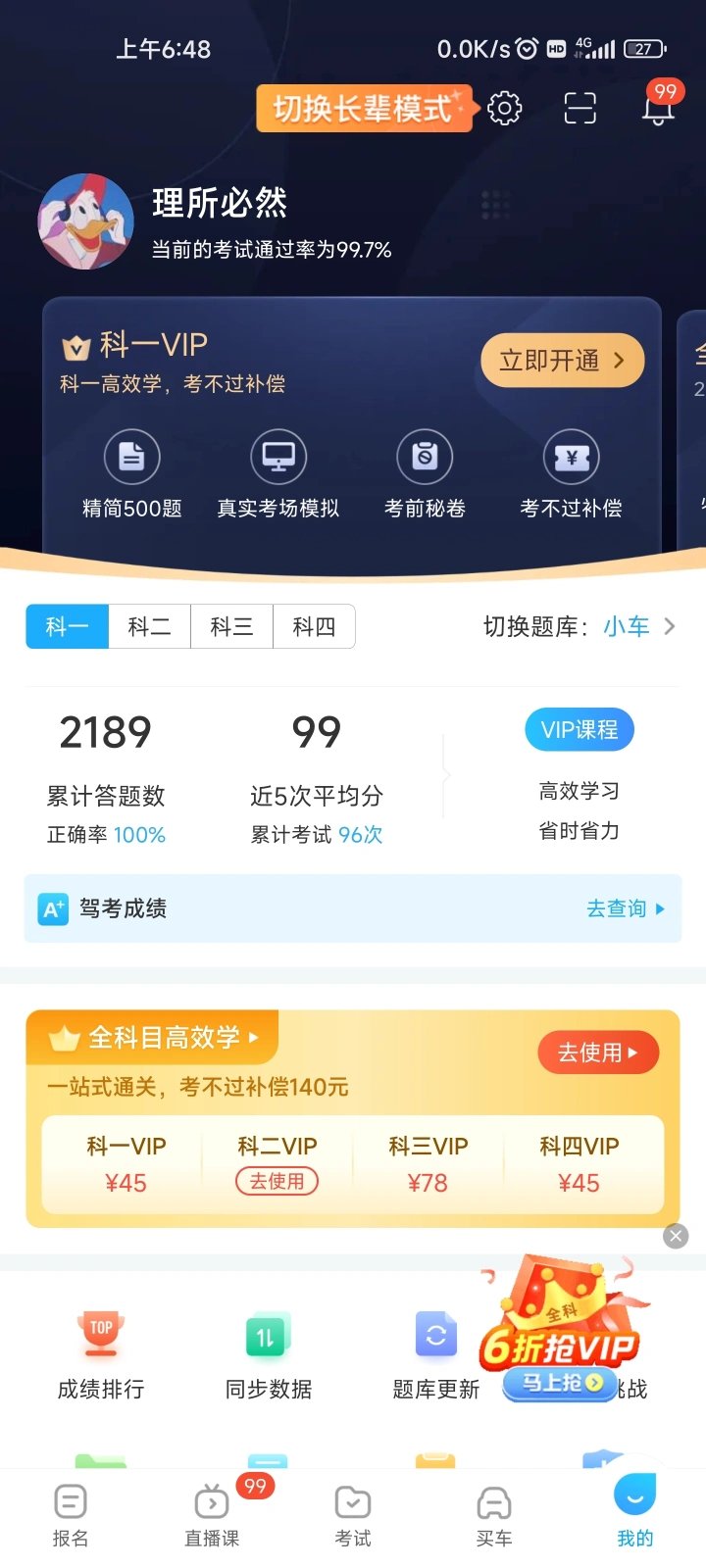The height and width of the screenshot is (1568, 706).
Task: Tap 切换长辈模式 button
Action: 363,108
